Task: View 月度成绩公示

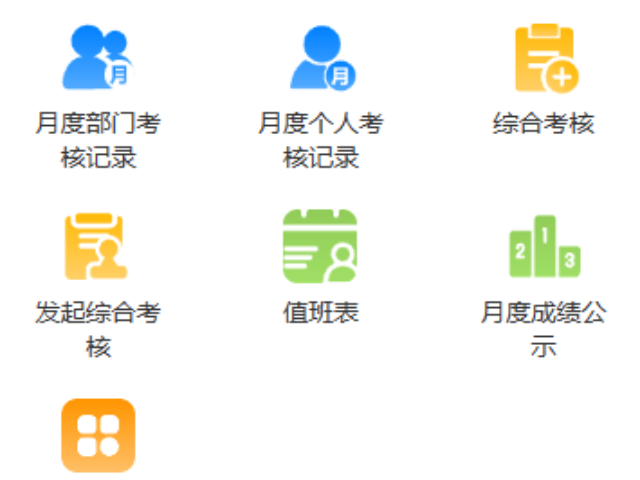Action: point(544,247)
